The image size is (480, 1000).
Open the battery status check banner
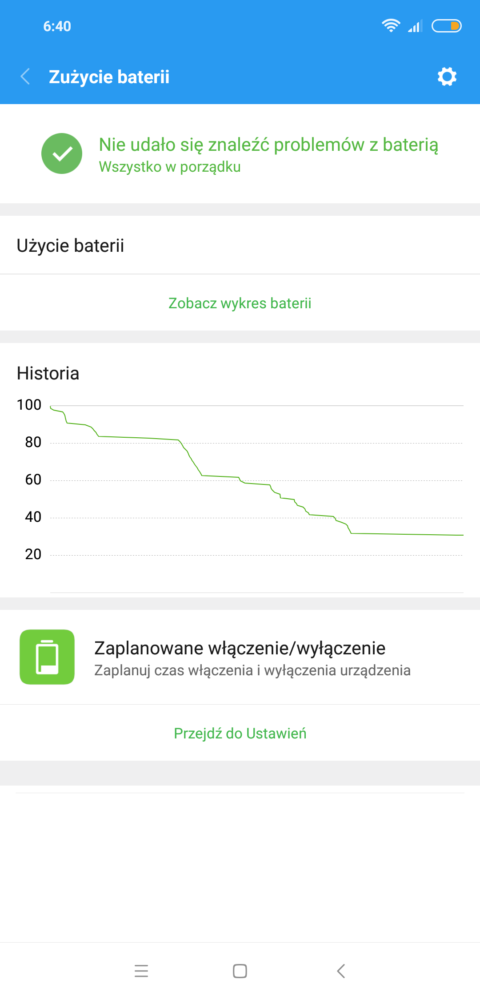(x=240, y=154)
